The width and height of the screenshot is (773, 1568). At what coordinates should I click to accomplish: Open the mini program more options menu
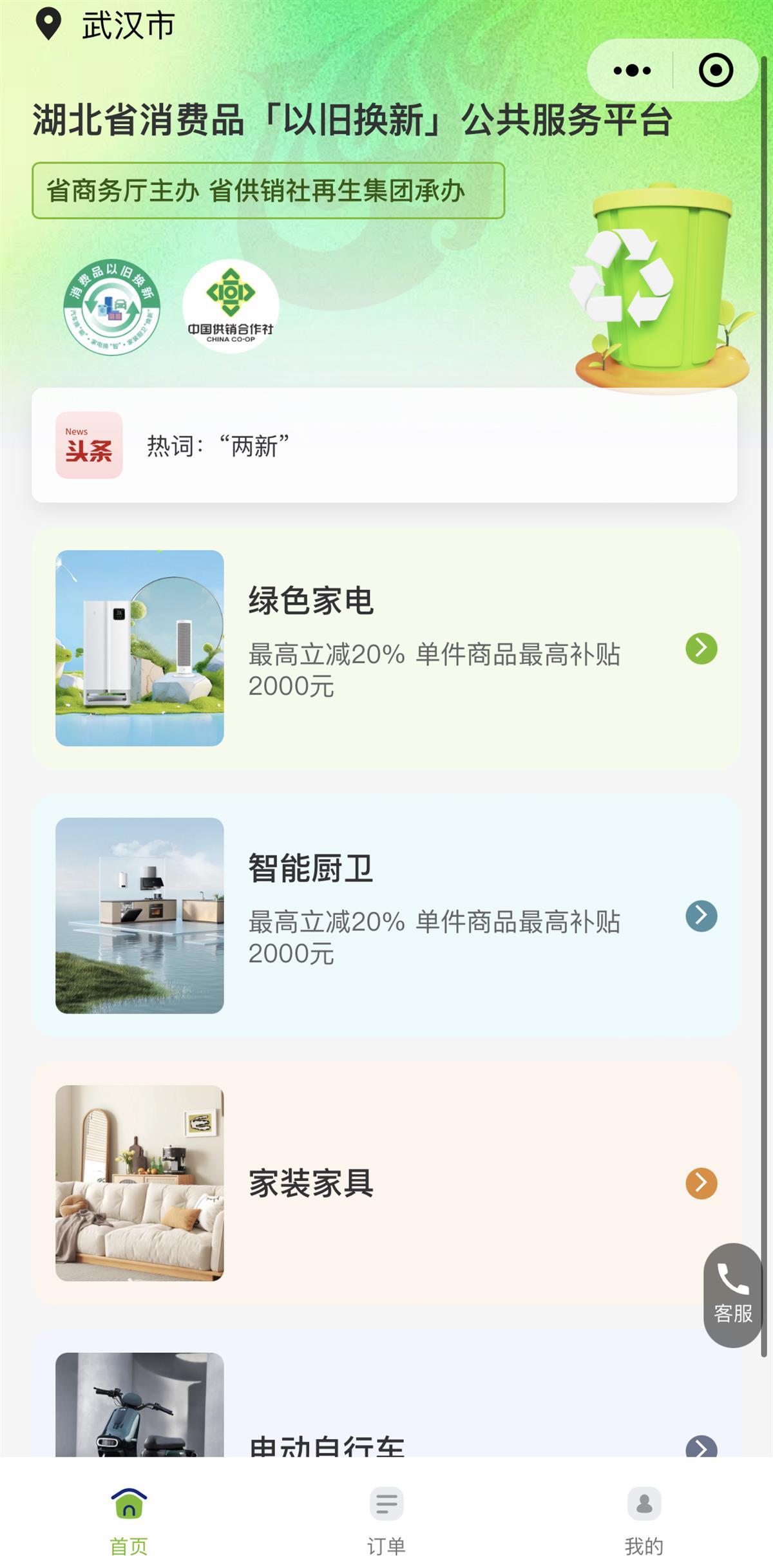632,70
